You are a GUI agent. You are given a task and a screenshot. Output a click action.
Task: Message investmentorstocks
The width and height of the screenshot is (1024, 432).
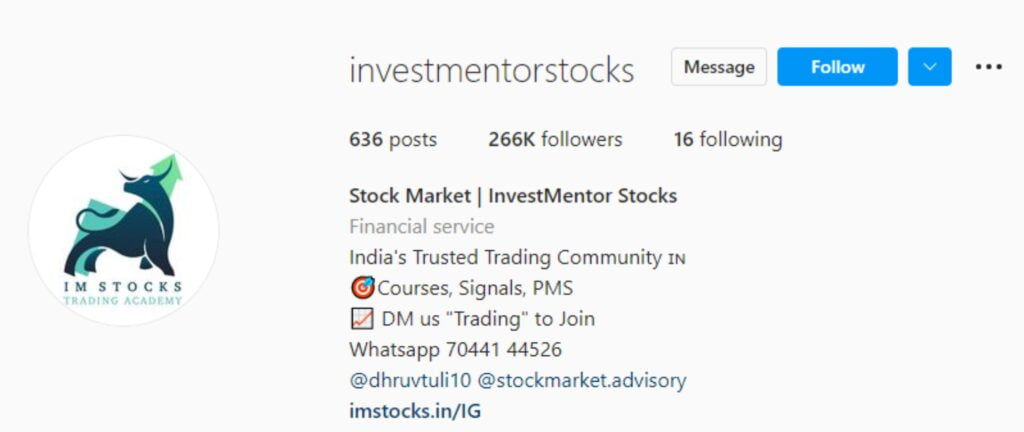pos(718,67)
